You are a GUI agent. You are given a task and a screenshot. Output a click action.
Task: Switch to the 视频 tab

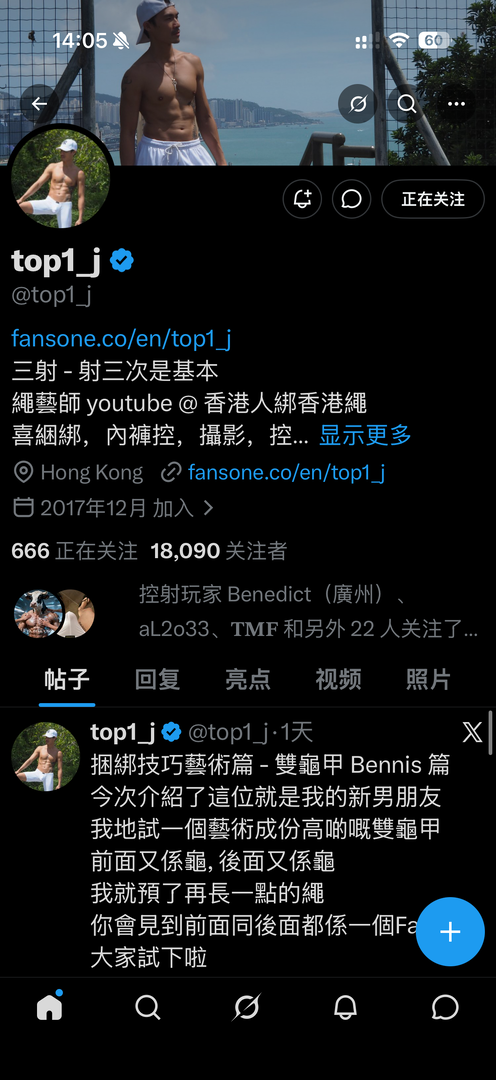coord(338,679)
